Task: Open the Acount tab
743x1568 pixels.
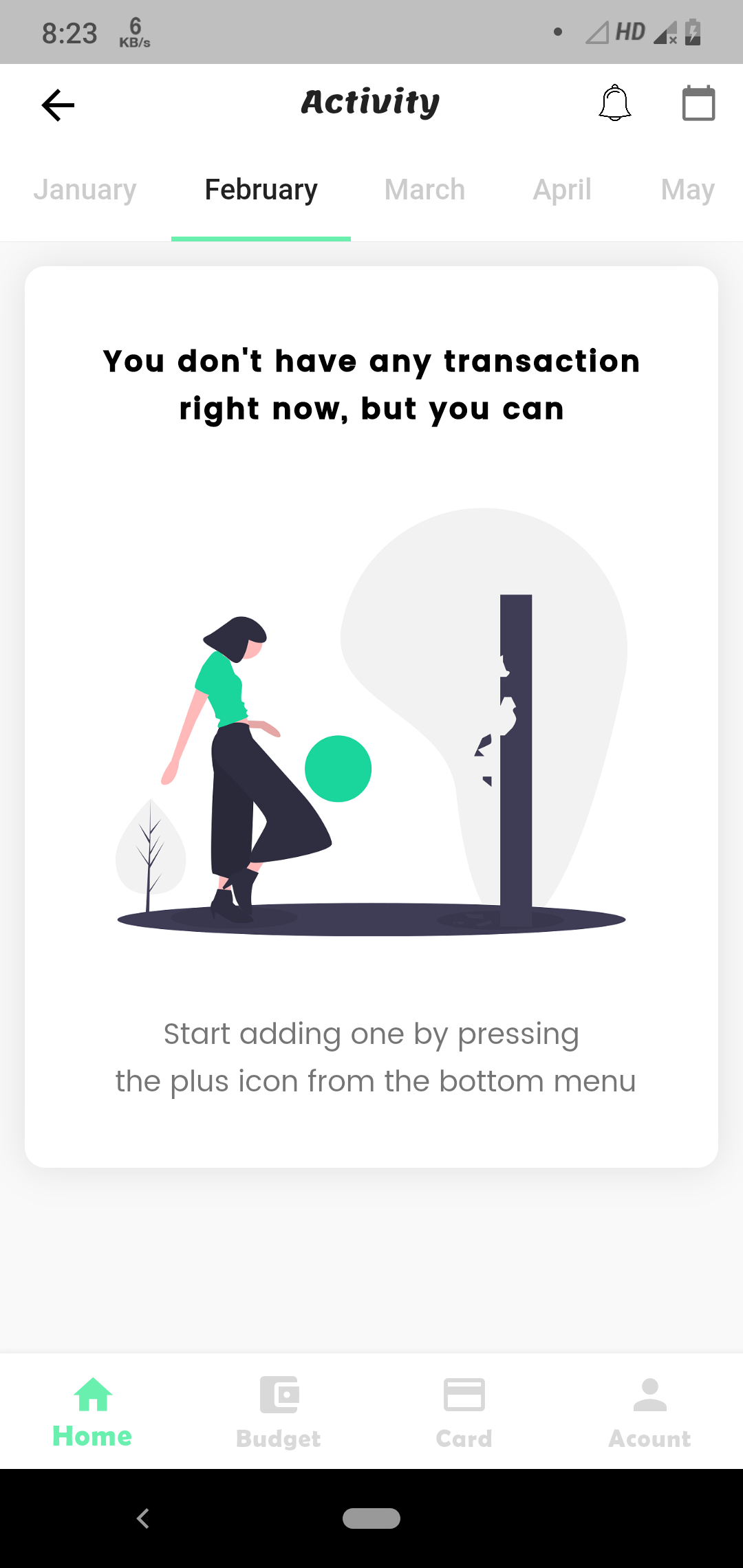Action: 649,1412
